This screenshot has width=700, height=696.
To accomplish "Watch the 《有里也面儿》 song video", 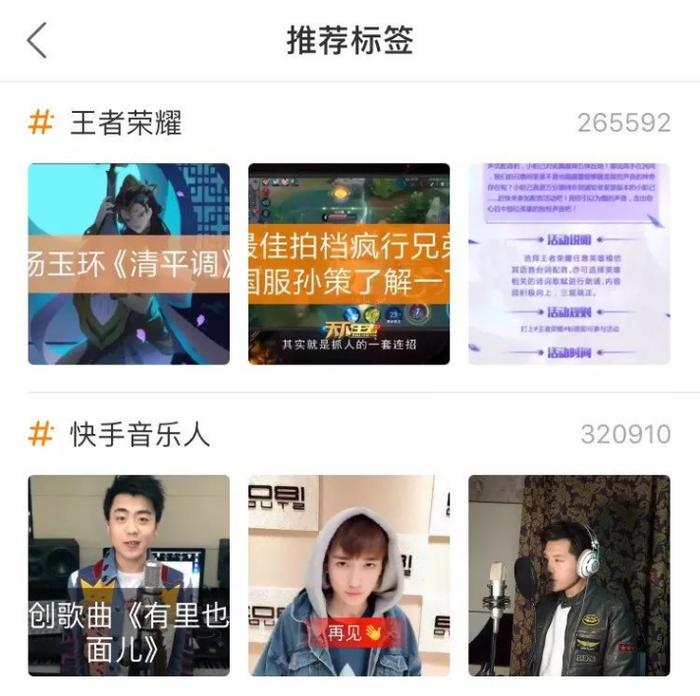I will click(x=128, y=575).
